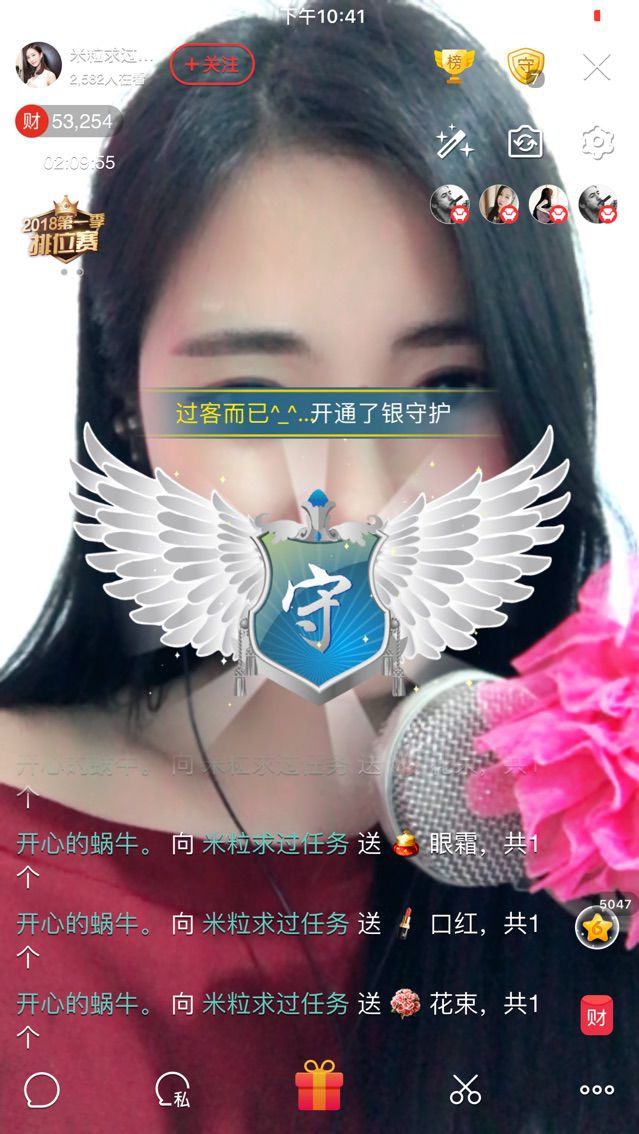Switch the camera

point(525,142)
